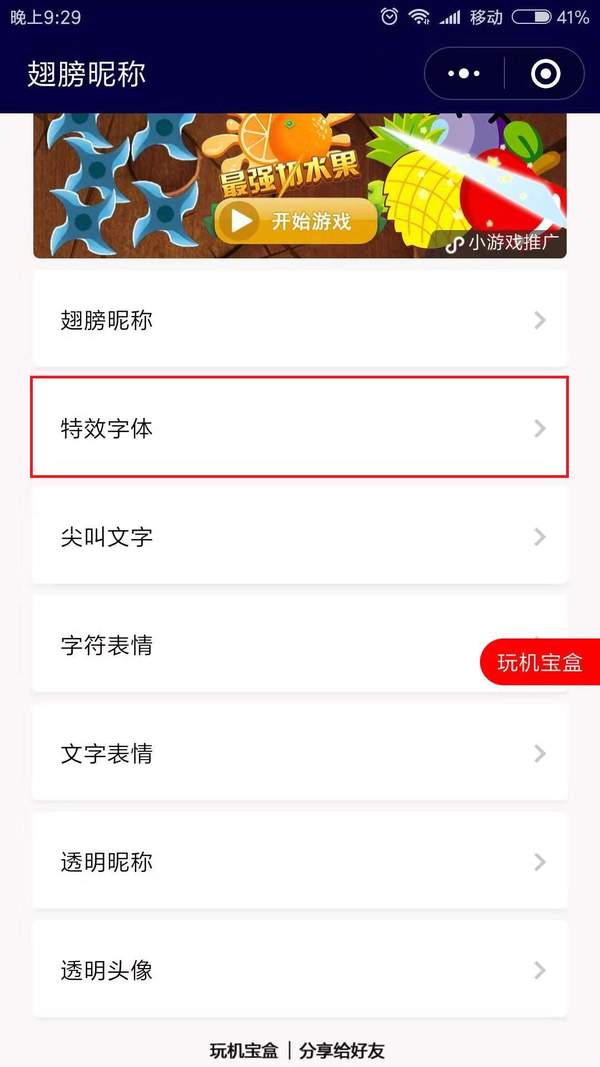This screenshot has height=1067, width=600.
Task: Select the 特效字体 option
Action: 300,428
